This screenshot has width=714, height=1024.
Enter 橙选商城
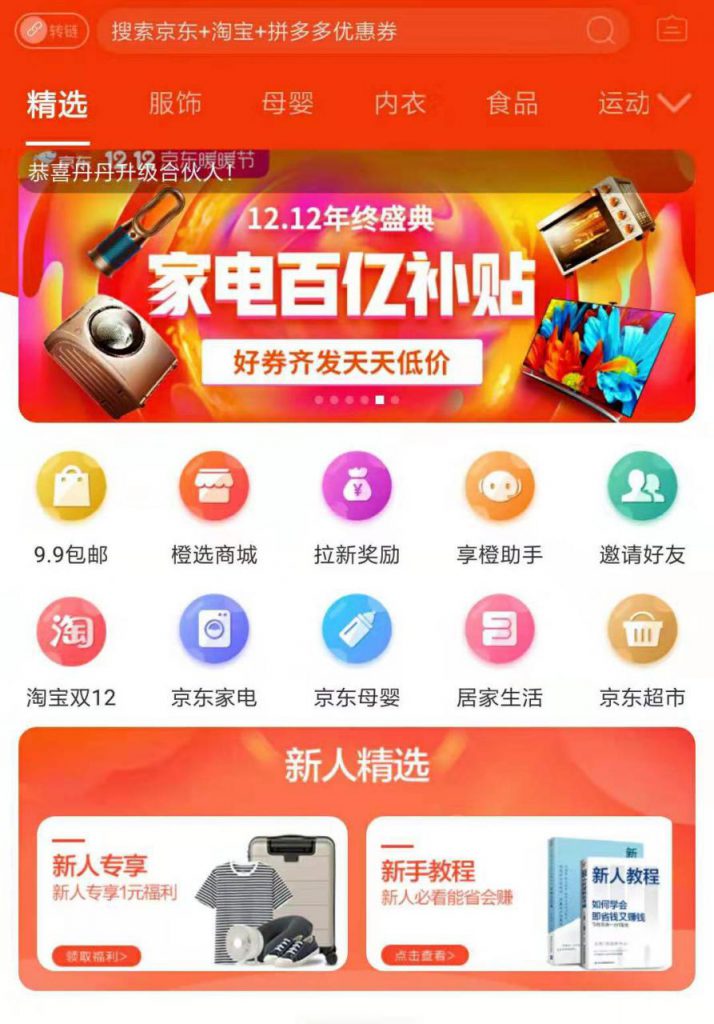[214, 505]
